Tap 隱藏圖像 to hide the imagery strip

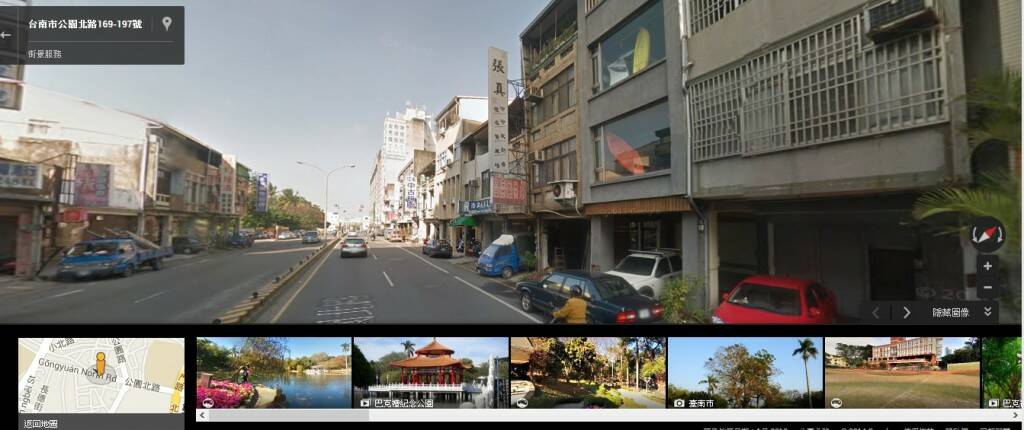pyautogui.click(x=950, y=312)
